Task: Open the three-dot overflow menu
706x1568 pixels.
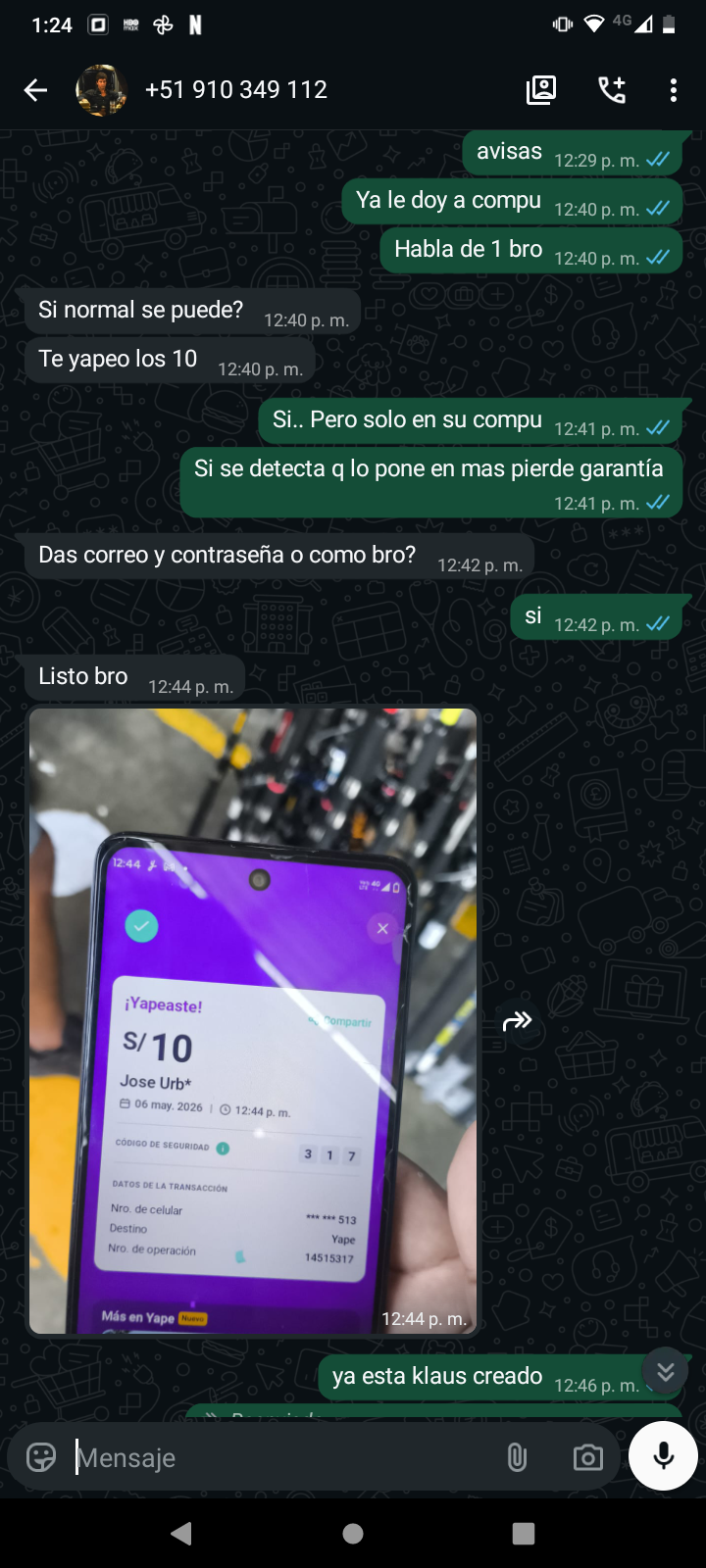Action: click(673, 90)
